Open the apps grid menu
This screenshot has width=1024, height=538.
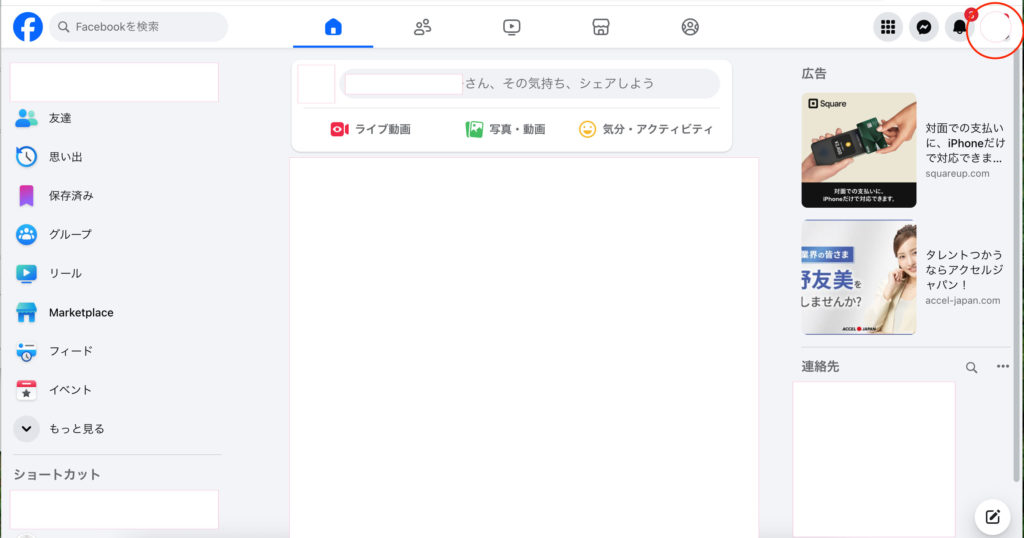(887, 27)
